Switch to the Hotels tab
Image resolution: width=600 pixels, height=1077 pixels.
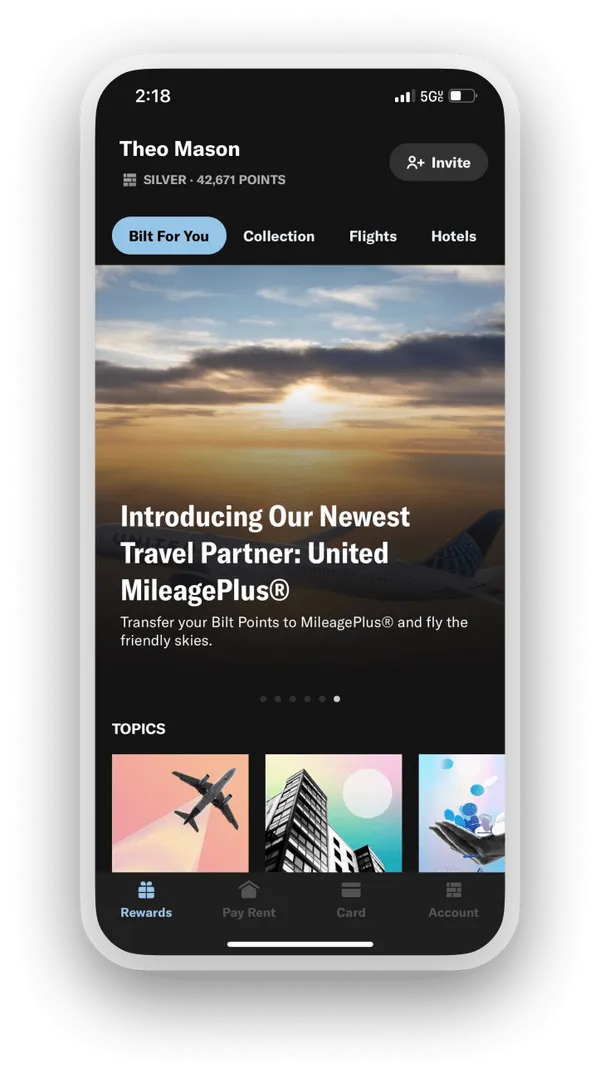453,236
